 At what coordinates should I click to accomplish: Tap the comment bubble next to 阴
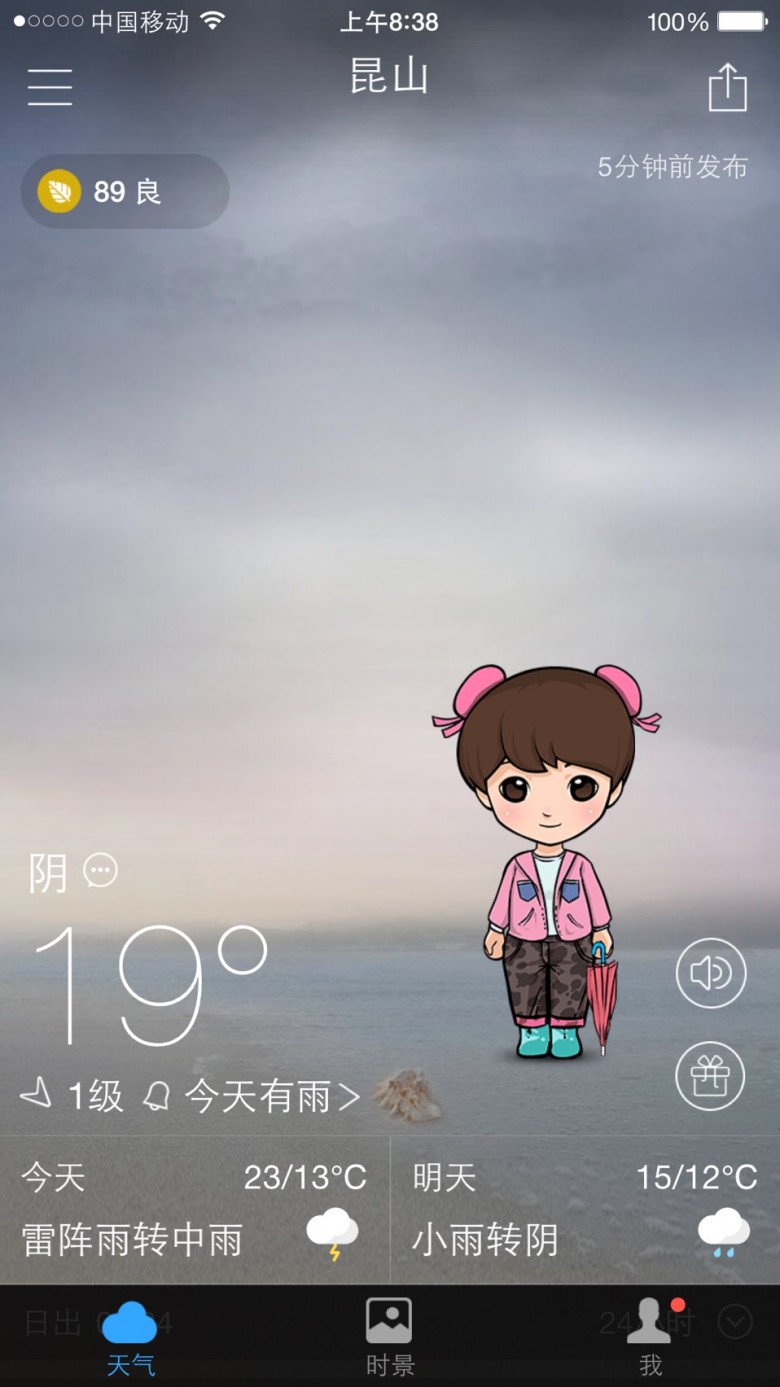coord(100,870)
